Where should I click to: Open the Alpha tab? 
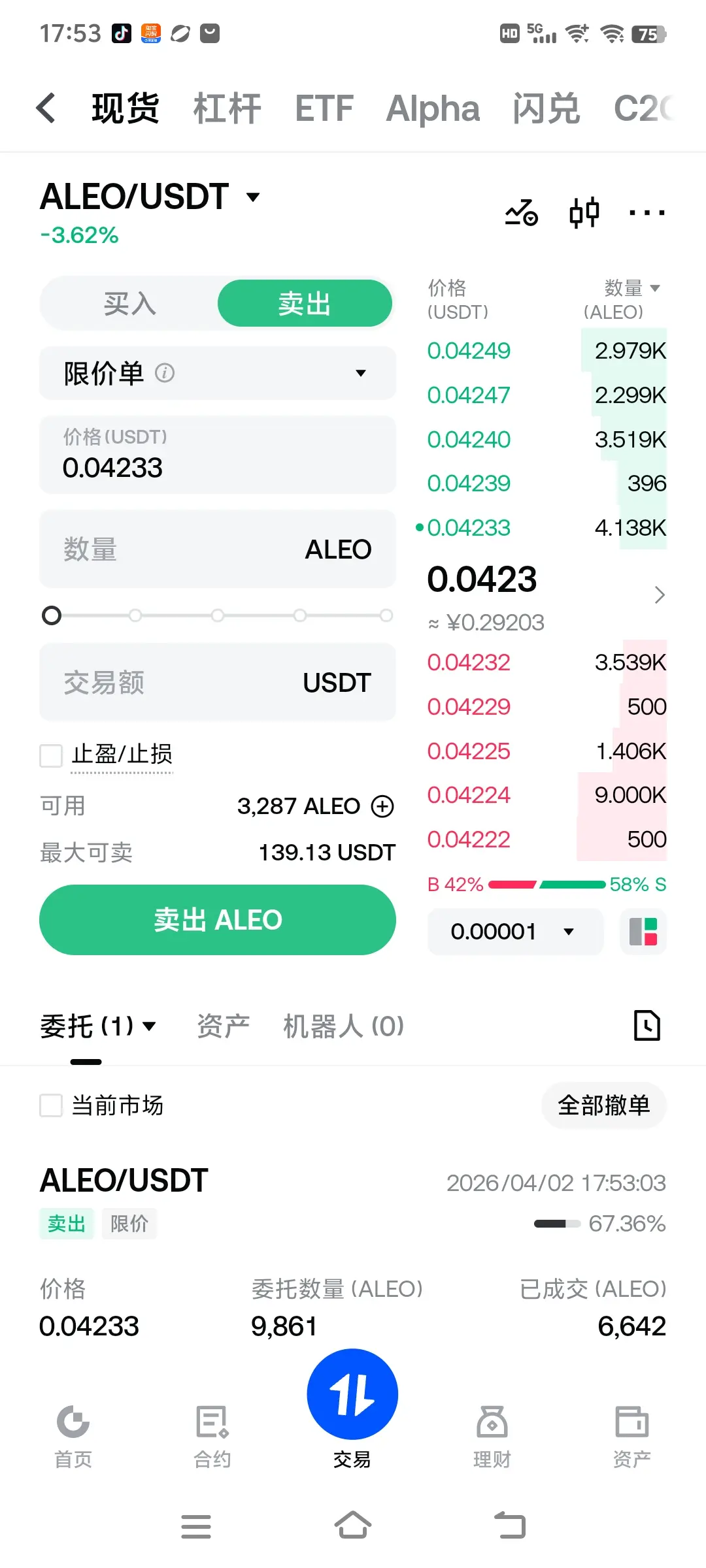[433, 108]
